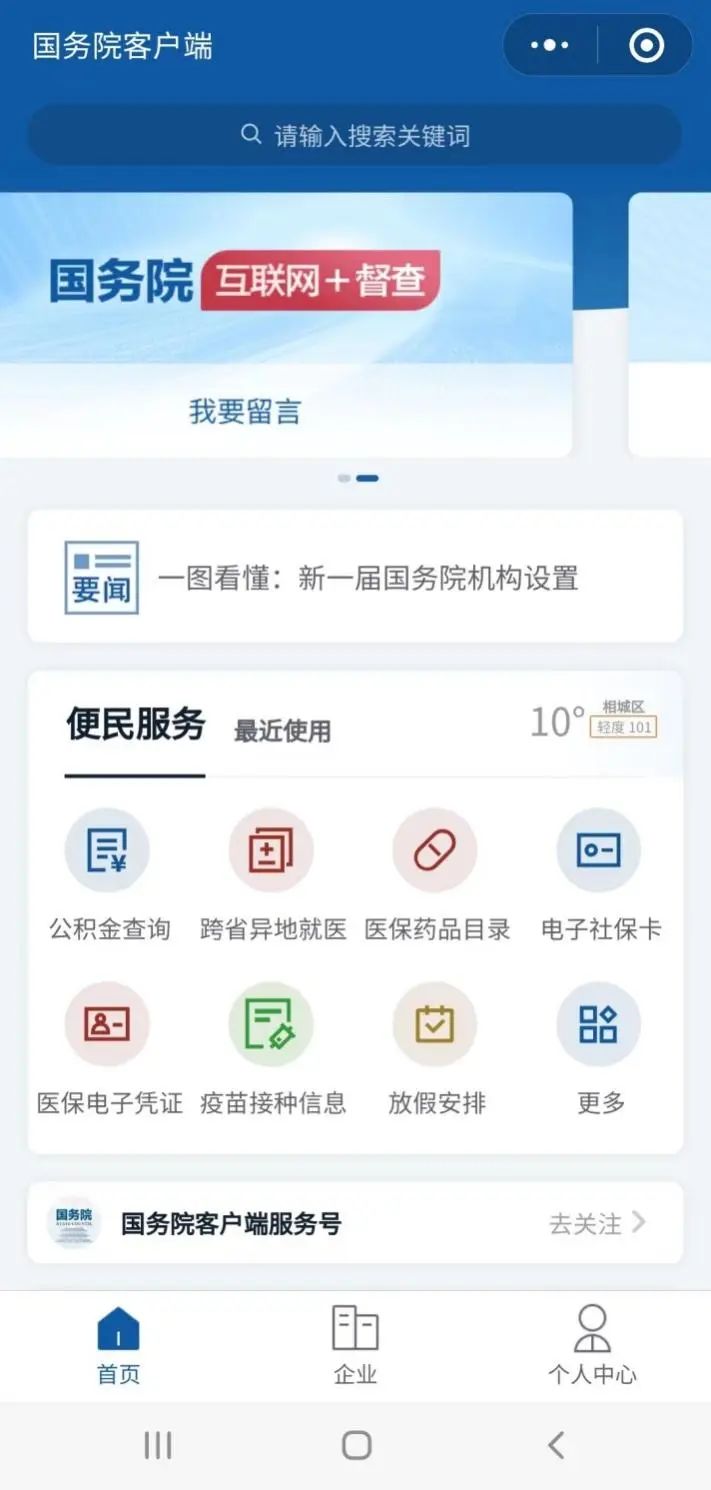Close the mini program via the circle icon
Viewport: 711px width, 1490px height.
646,45
